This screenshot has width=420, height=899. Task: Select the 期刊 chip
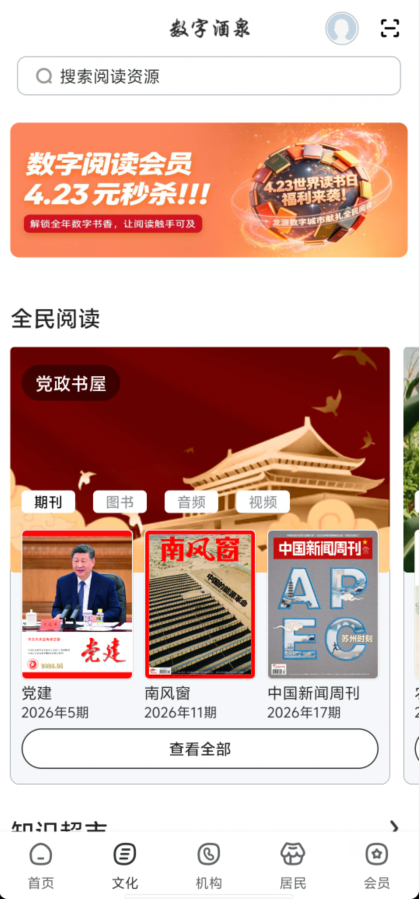point(49,502)
